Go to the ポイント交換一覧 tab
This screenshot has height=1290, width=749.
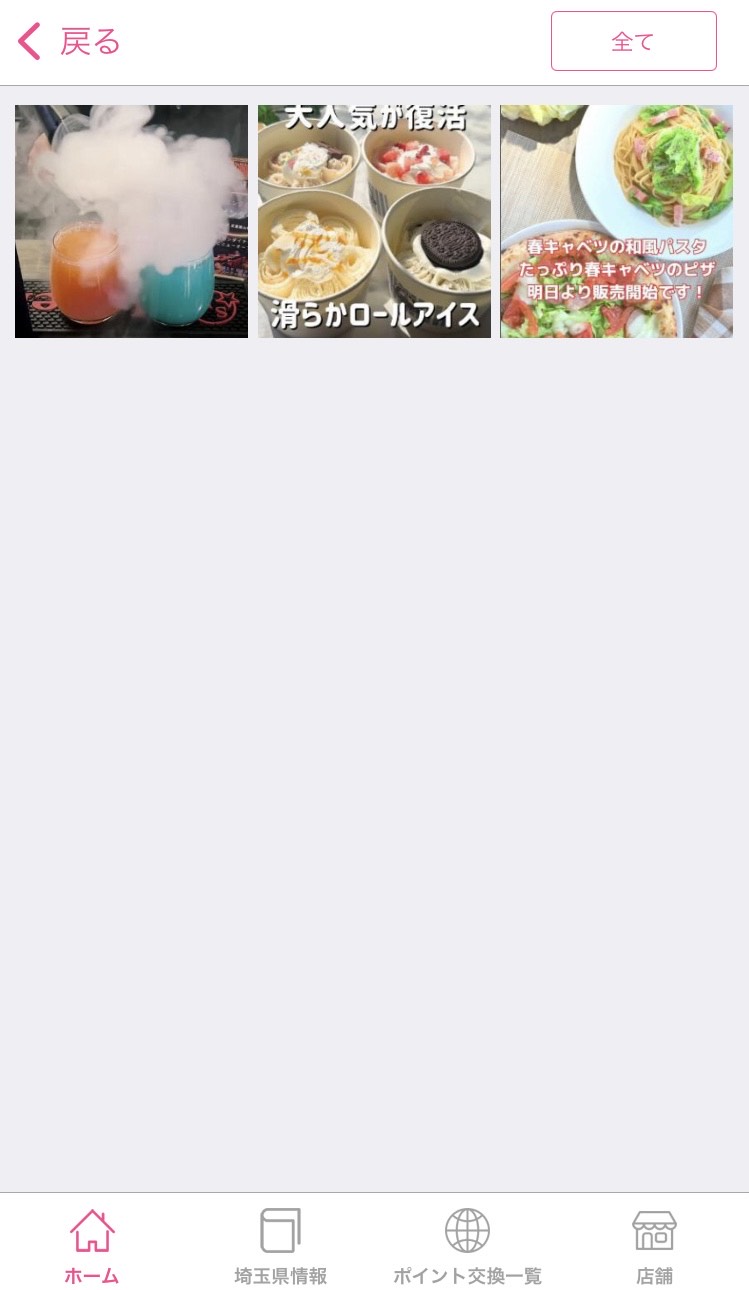pyautogui.click(x=467, y=1245)
